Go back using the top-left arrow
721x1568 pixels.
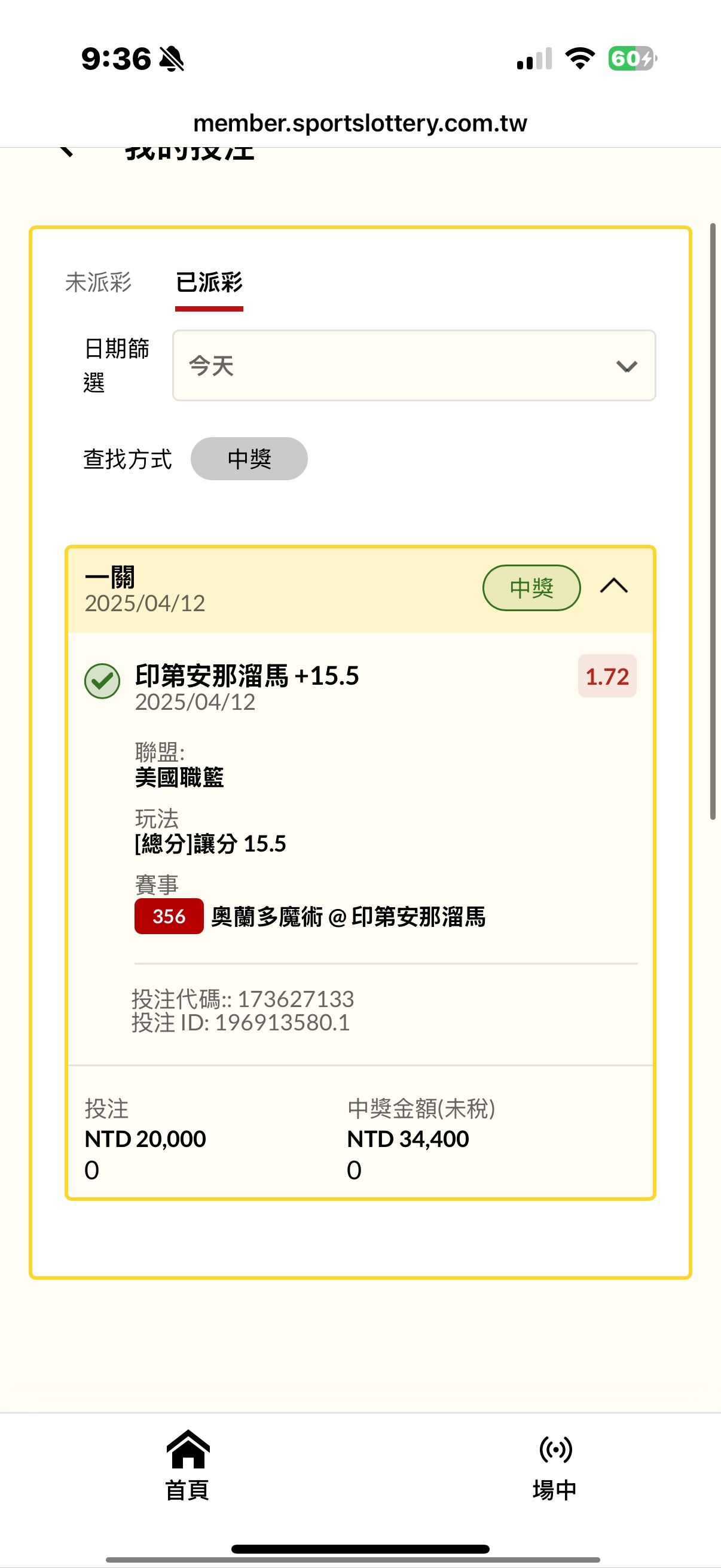66,151
